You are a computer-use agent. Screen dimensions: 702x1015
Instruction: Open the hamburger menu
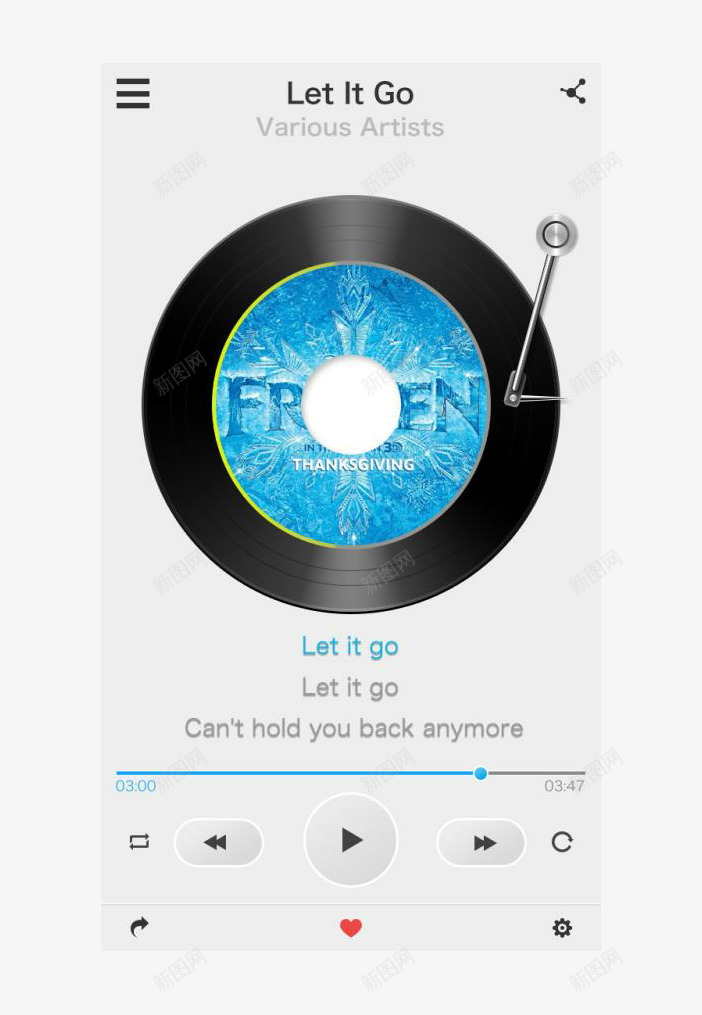[133, 93]
